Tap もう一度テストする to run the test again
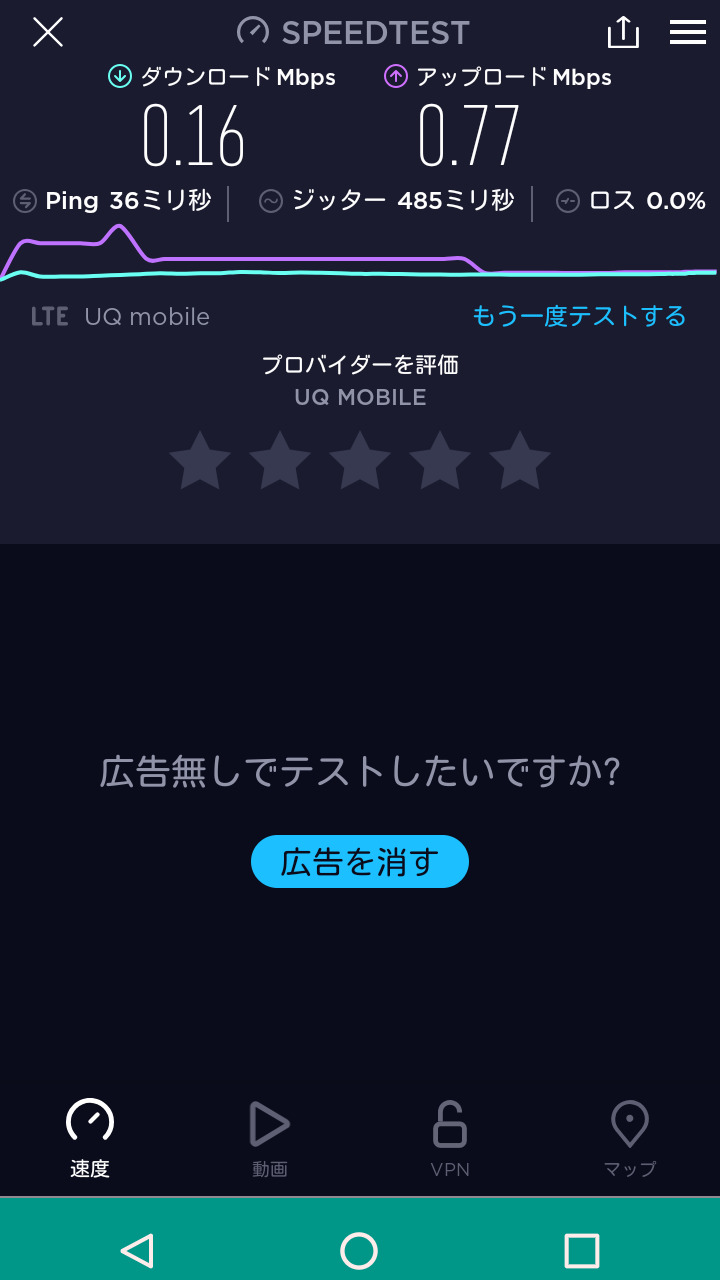The width and height of the screenshot is (720, 1280). tap(579, 316)
